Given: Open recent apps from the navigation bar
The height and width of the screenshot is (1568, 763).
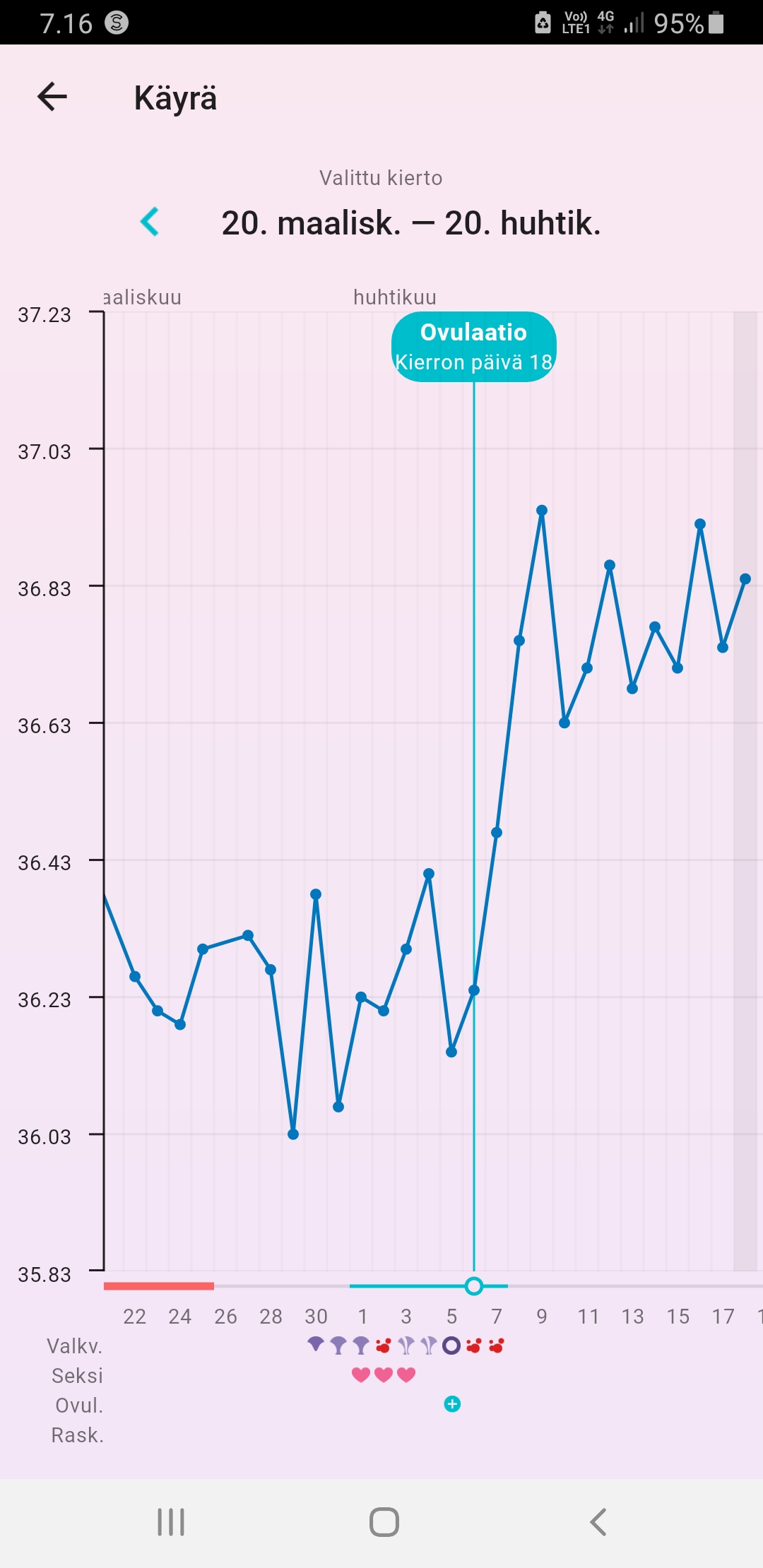Looking at the screenshot, I should click(171, 1522).
